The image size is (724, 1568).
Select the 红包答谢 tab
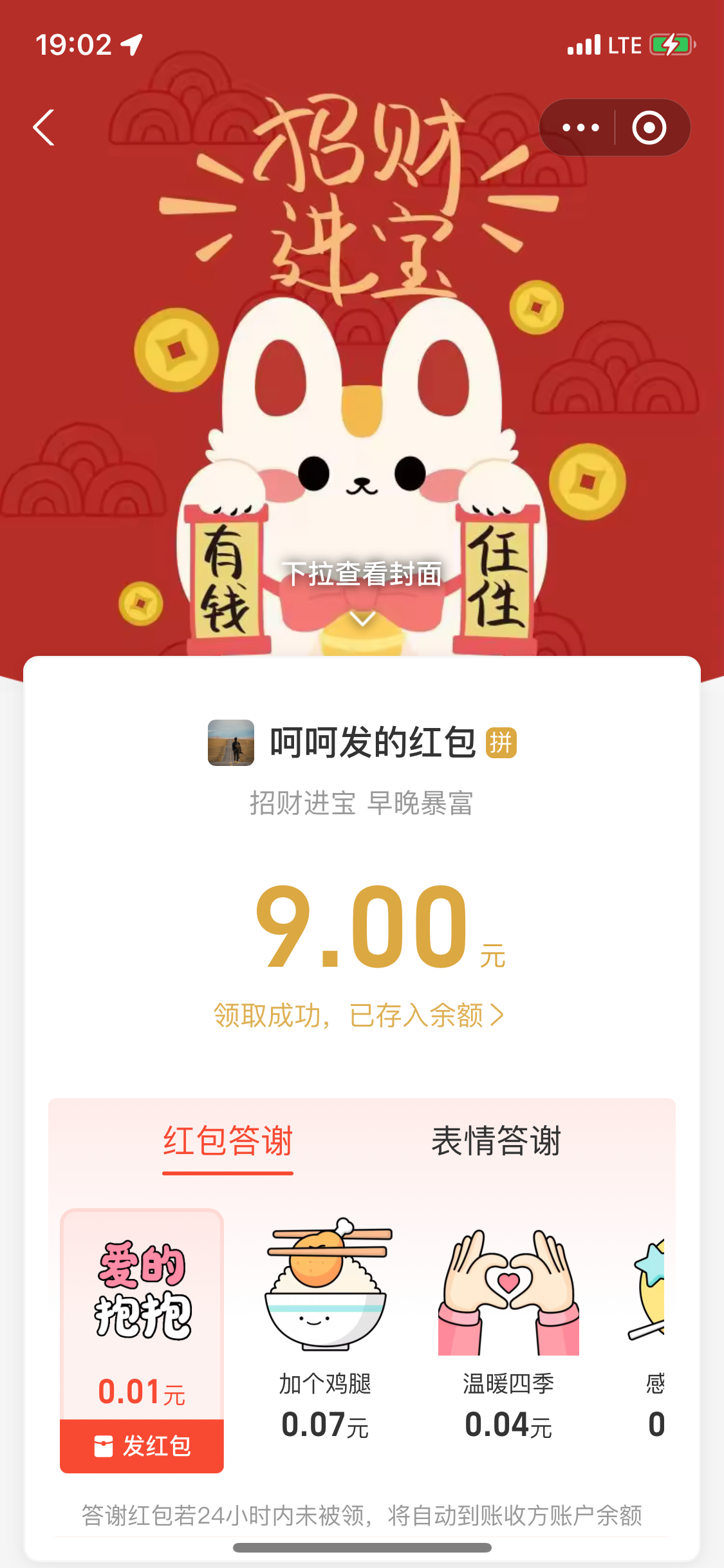coord(228,1141)
